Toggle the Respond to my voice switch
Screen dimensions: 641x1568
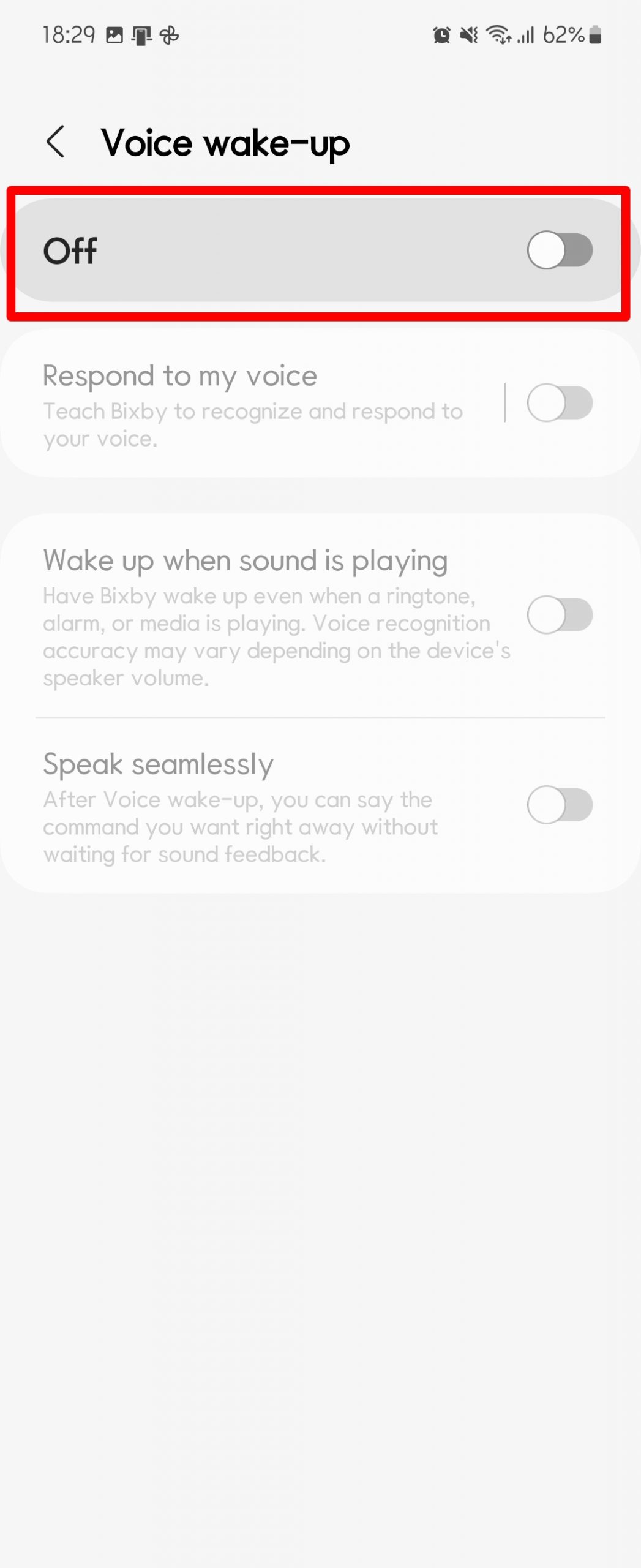tap(559, 403)
